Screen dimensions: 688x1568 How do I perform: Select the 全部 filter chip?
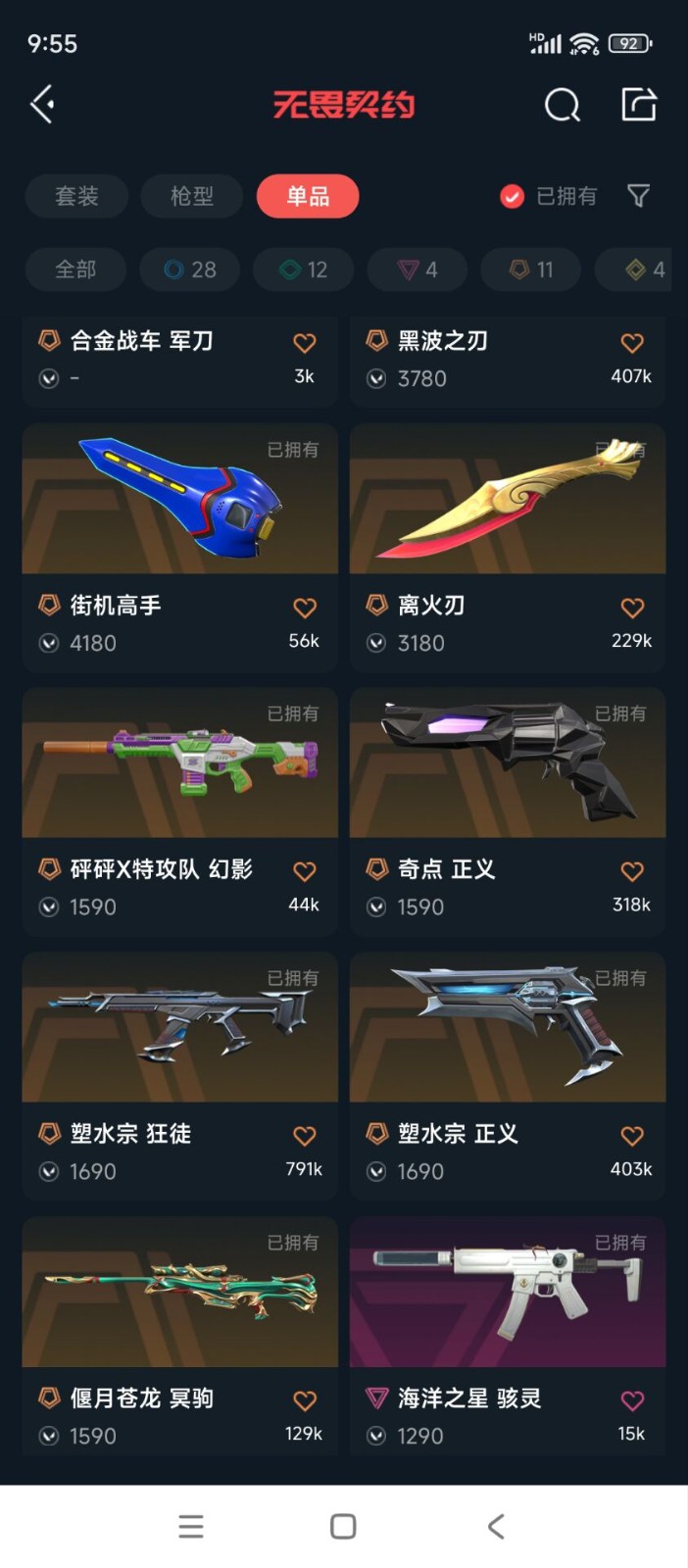pos(75,269)
